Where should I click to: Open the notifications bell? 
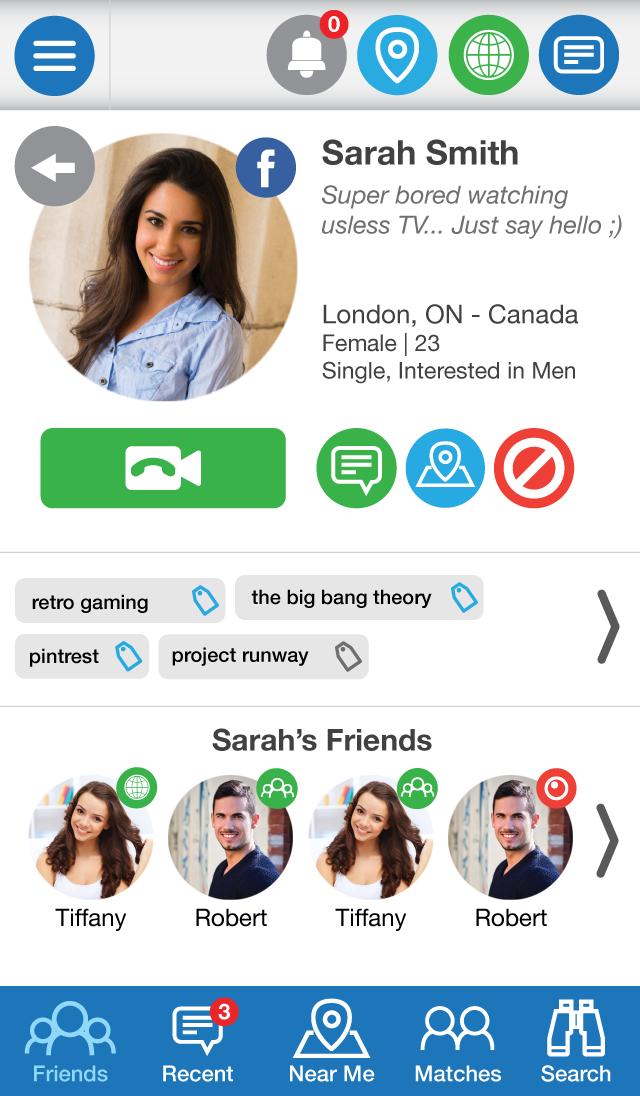[307, 55]
